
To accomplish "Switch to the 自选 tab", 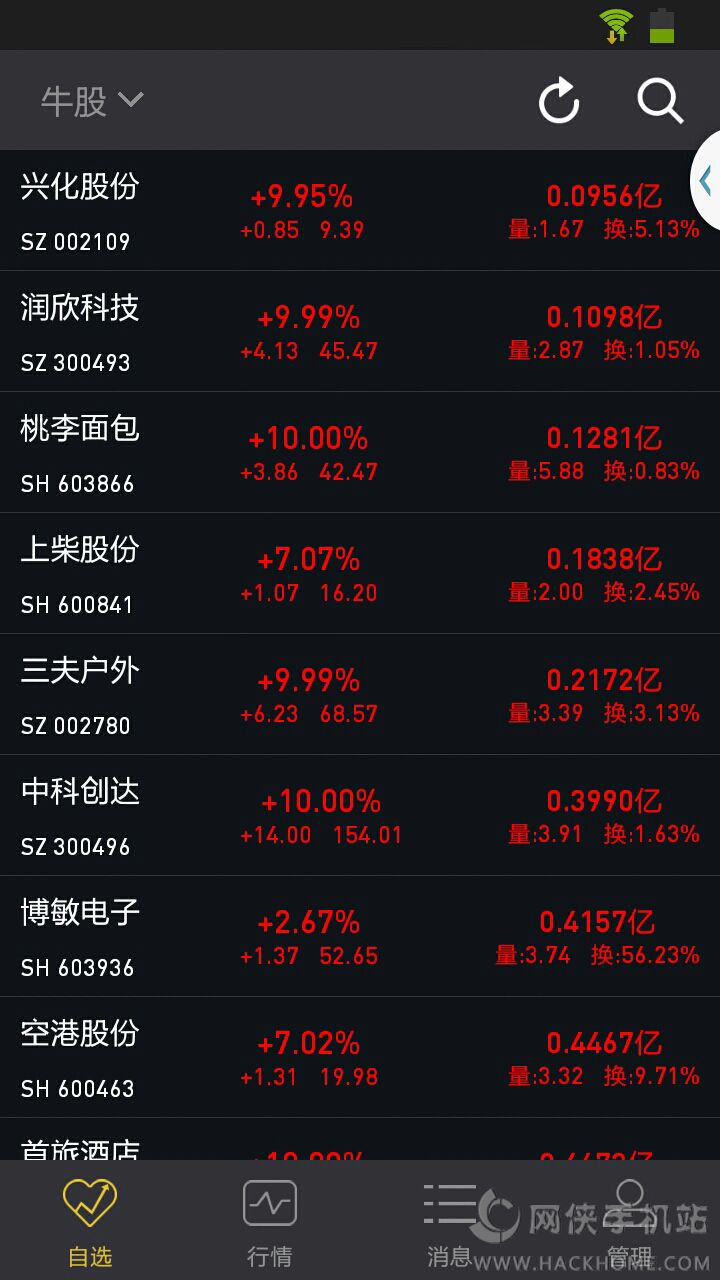I will (90, 1221).
